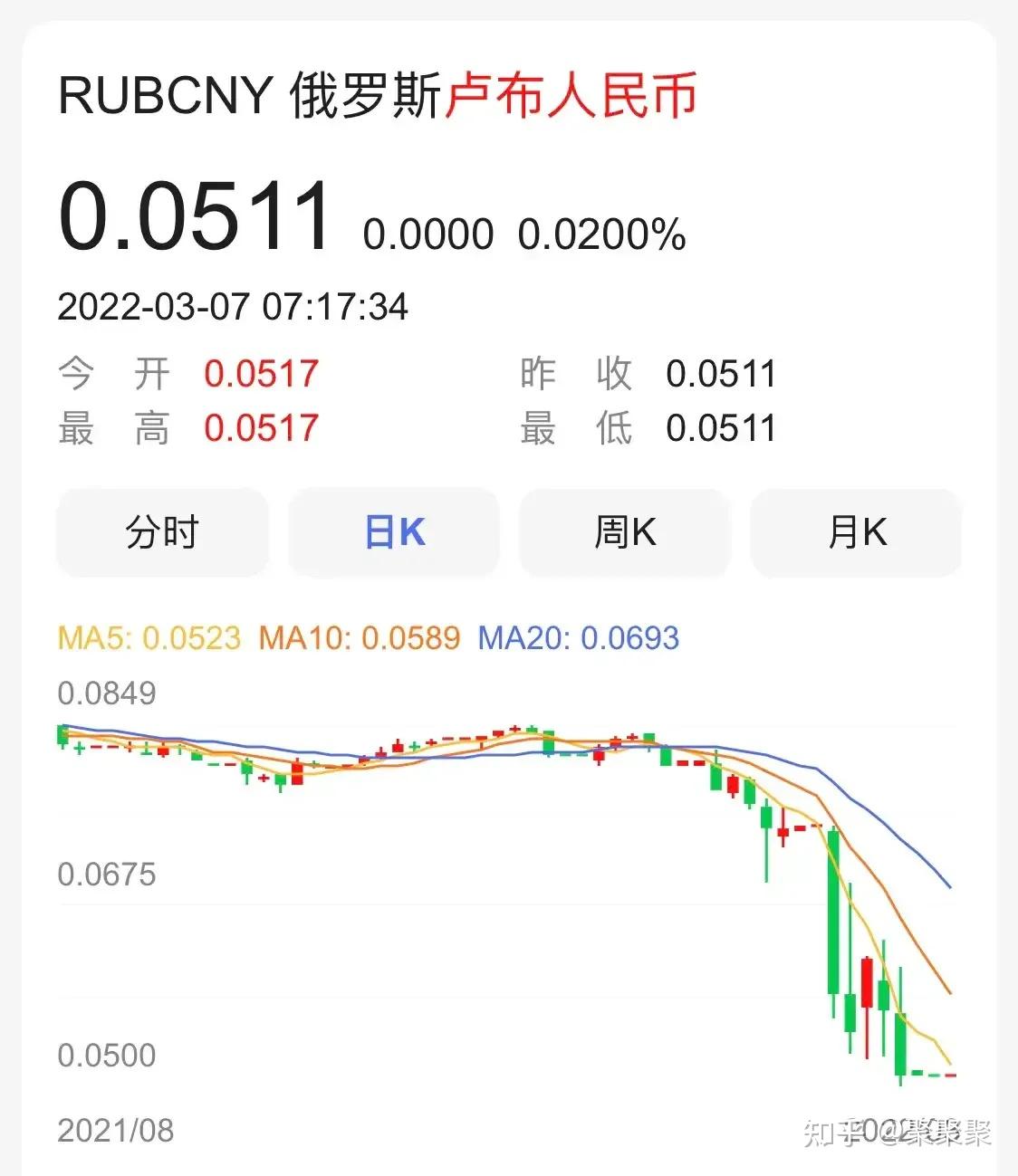Screen dimensions: 1018x1176
Task: Click the timestamp 2022-03-07 07:17:34
Action: (233, 306)
